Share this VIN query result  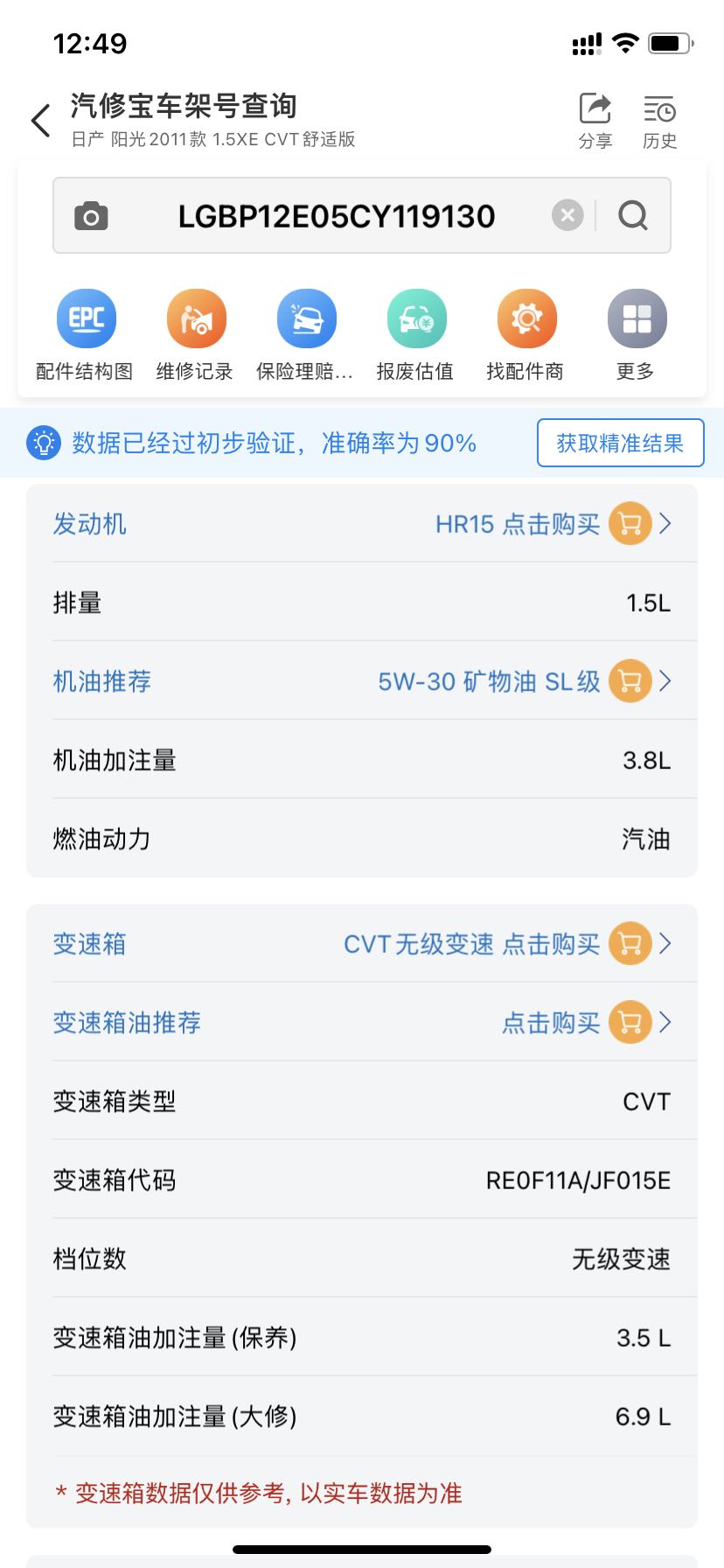coord(595,121)
